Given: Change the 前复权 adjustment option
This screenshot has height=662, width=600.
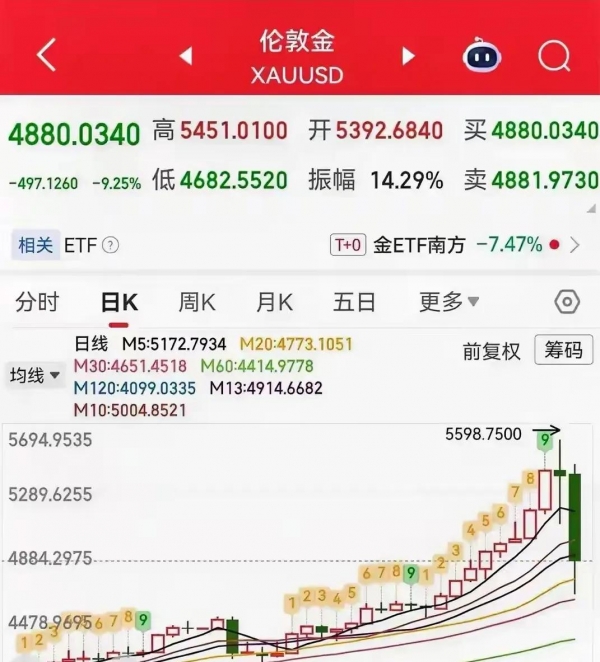Looking at the screenshot, I should 491,351.
